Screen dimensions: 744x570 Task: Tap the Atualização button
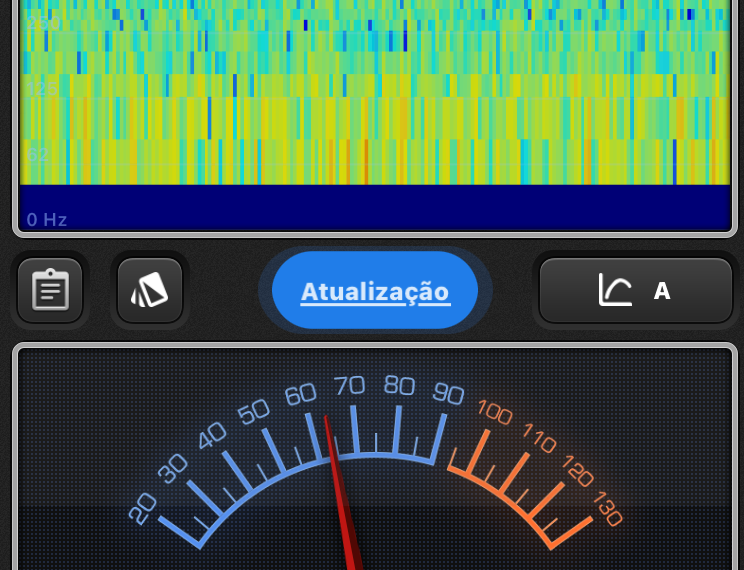[x=375, y=291]
